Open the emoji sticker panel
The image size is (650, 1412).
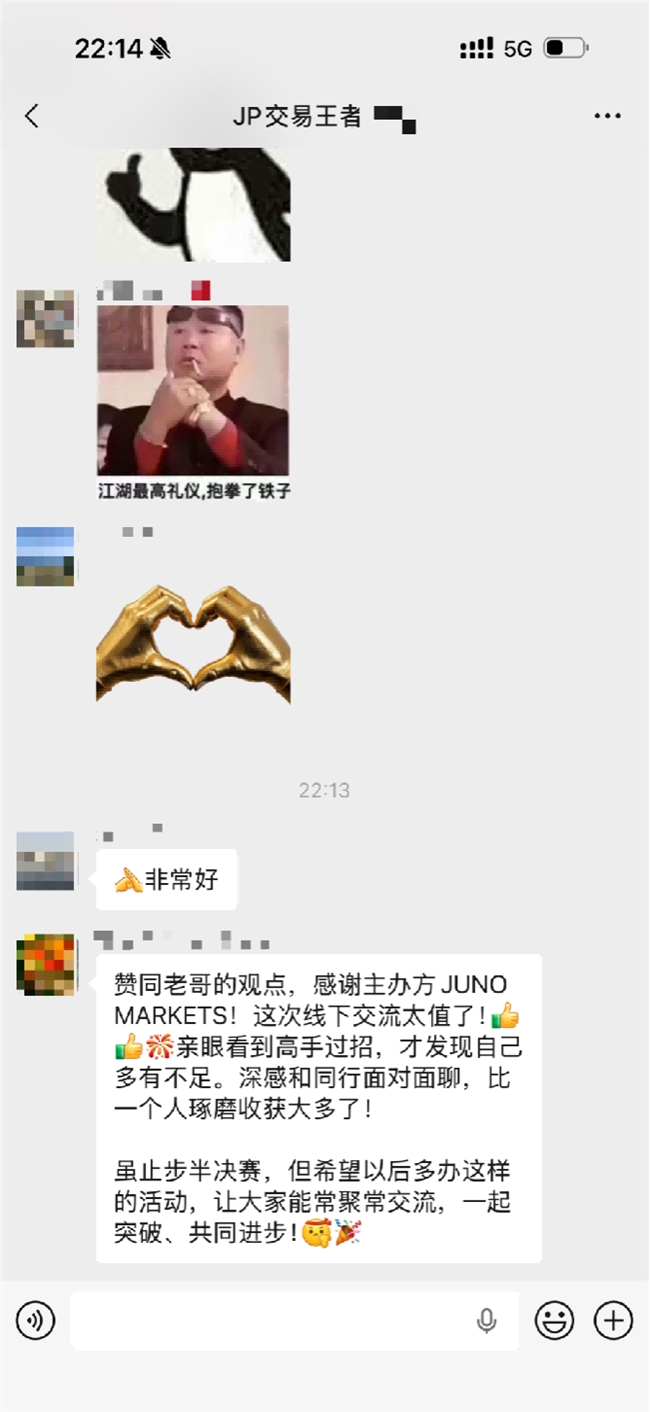(x=554, y=1321)
